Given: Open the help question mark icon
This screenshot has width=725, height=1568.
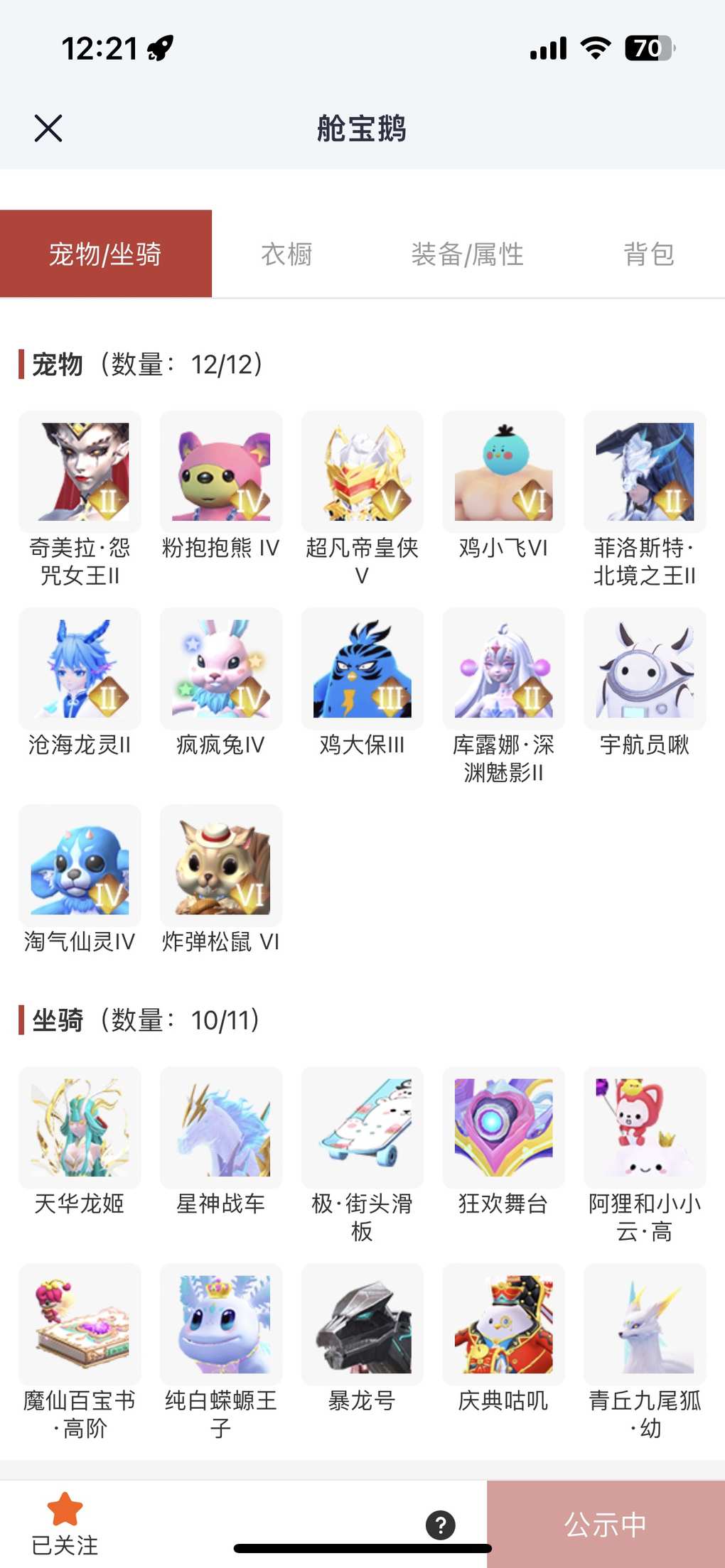Looking at the screenshot, I should [x=441, y=1525].
